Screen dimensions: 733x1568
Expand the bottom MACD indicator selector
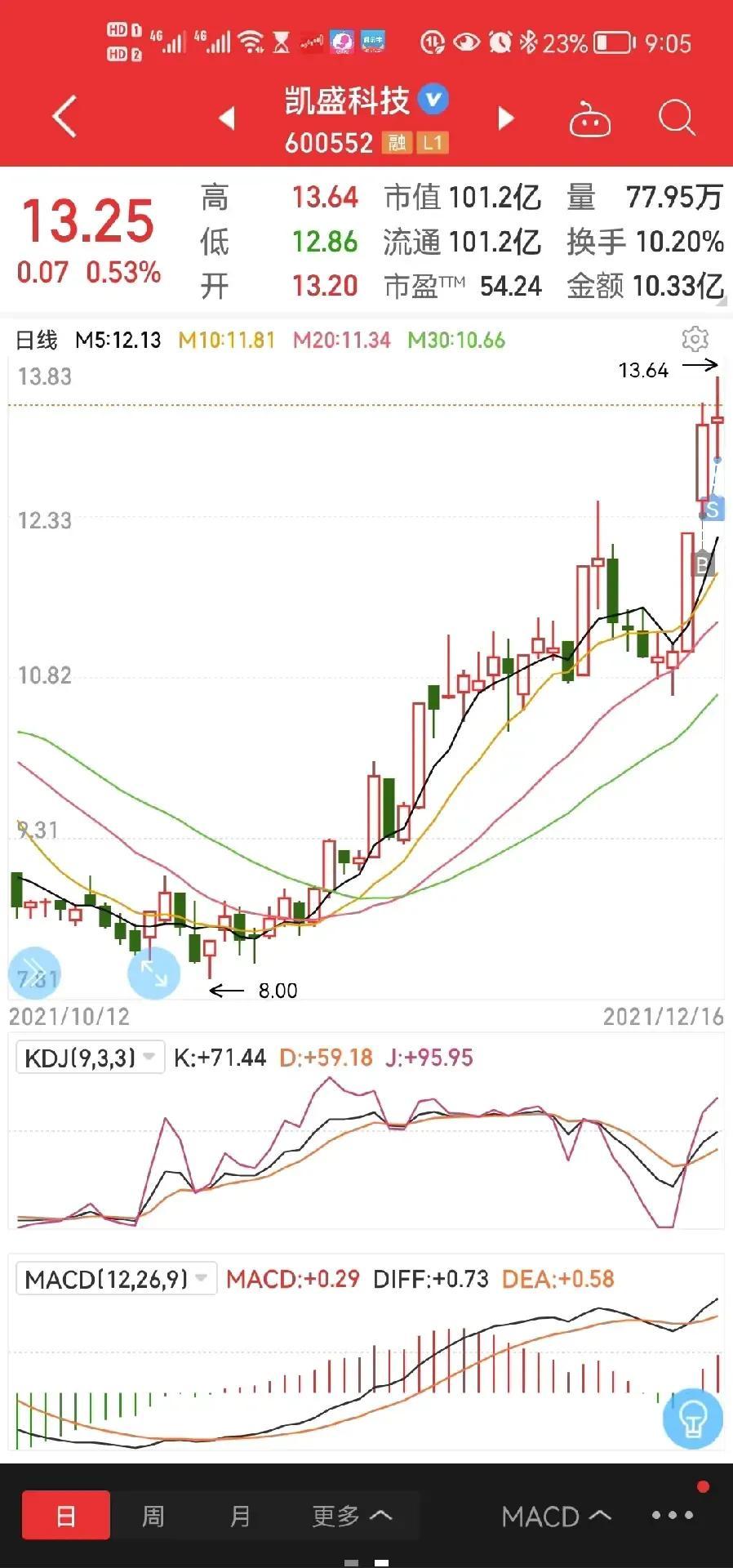click(x=557, y=1517)
